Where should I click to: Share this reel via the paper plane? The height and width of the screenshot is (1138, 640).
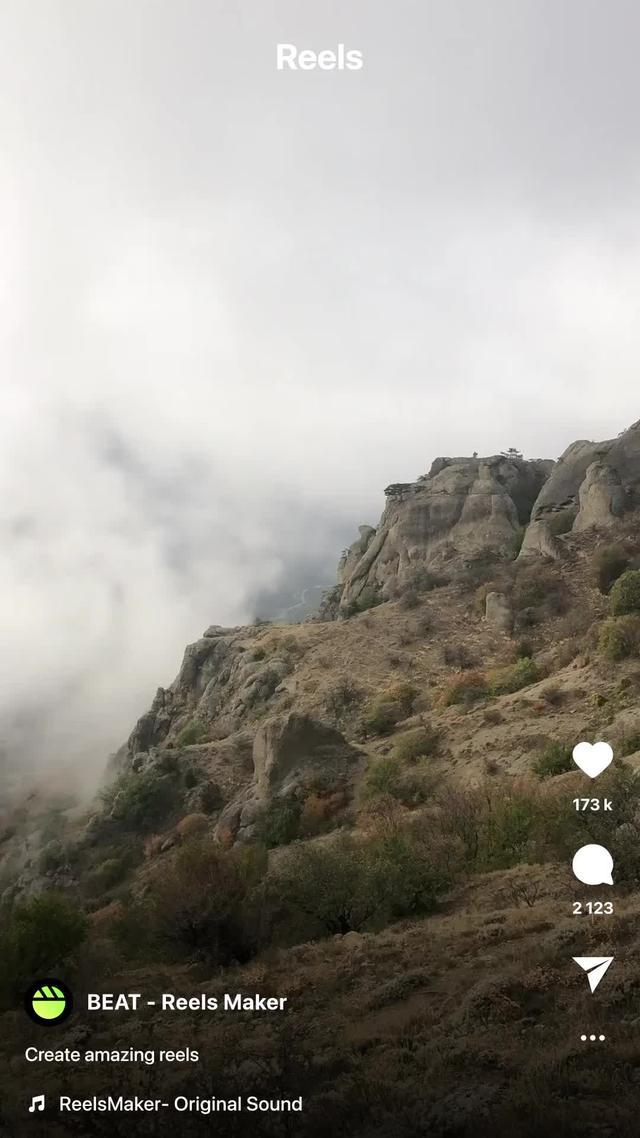592,973
